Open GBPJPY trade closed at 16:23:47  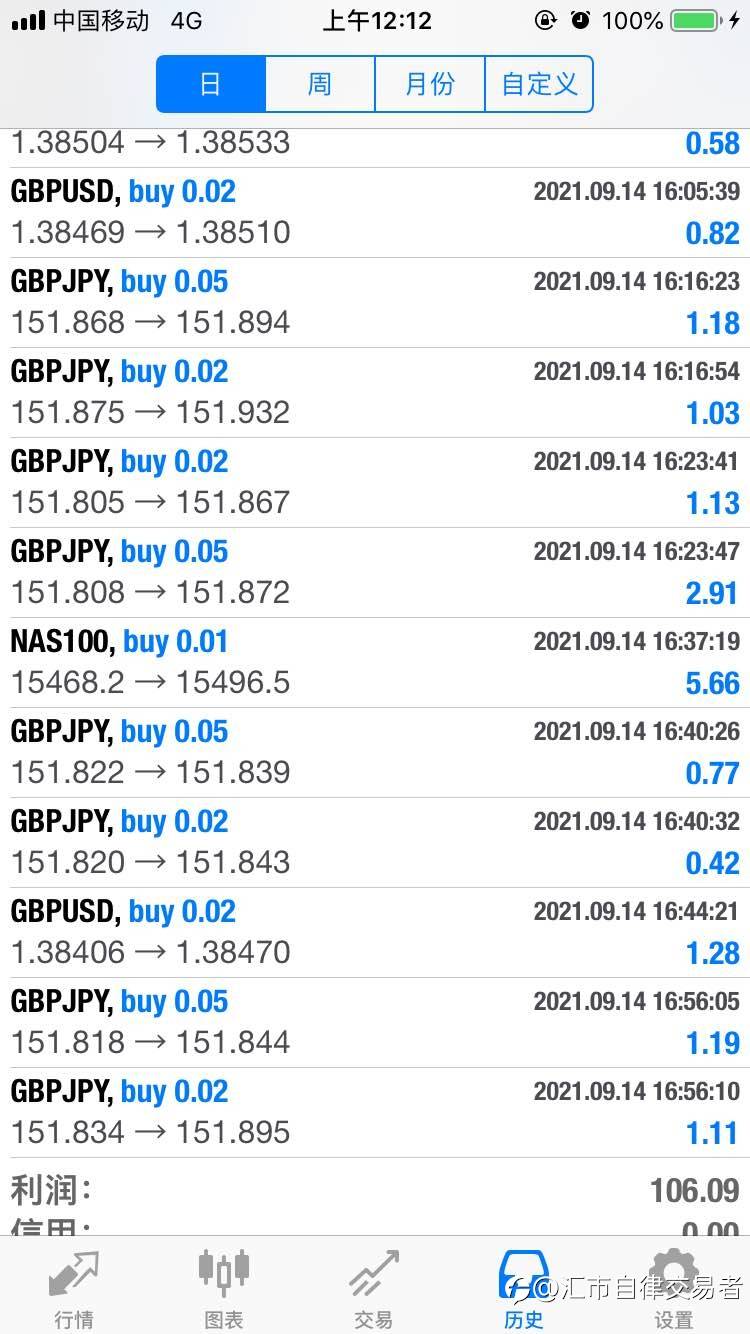point(375,572)
